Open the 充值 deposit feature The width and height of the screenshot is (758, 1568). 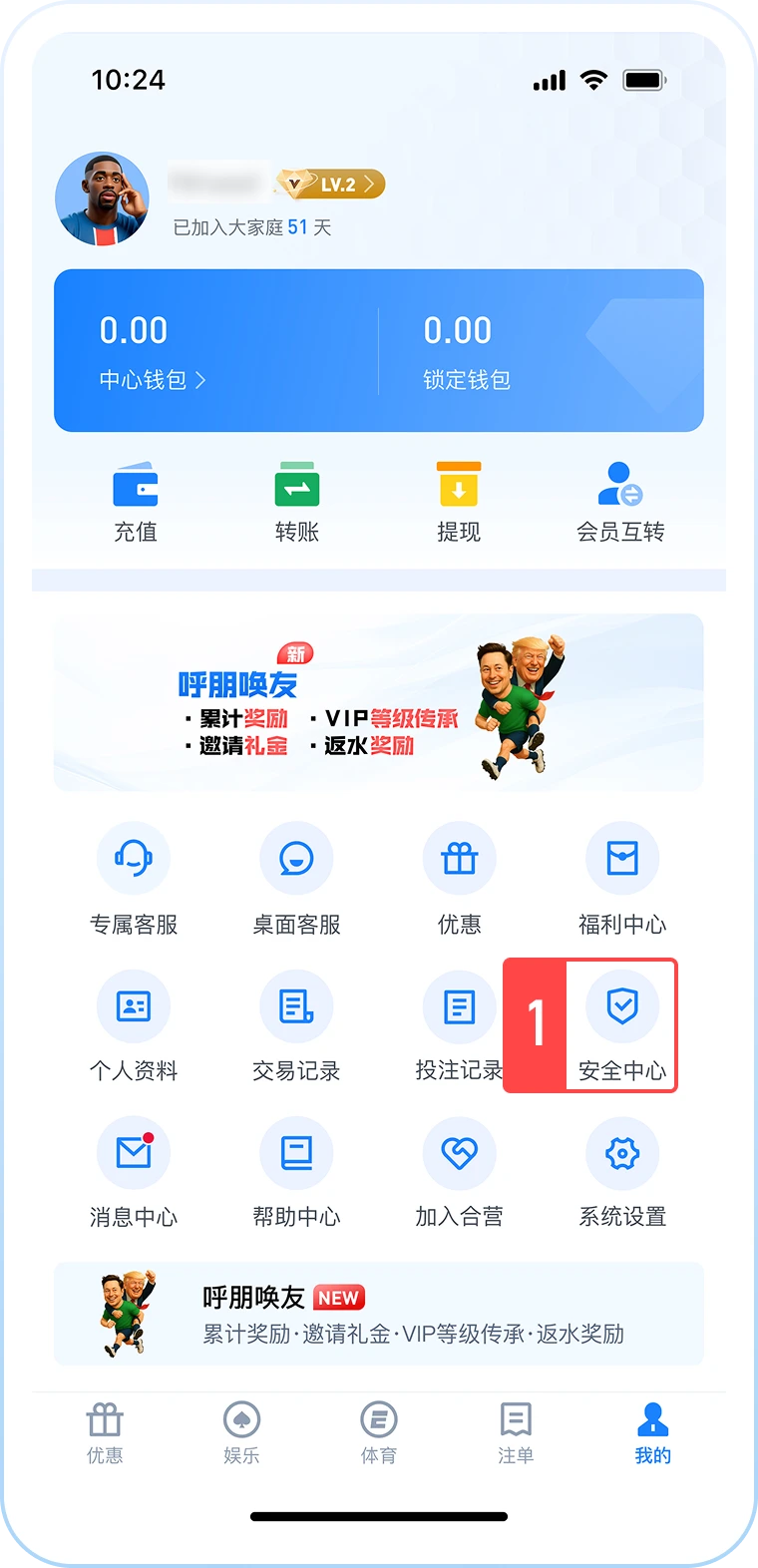[136, 499]
